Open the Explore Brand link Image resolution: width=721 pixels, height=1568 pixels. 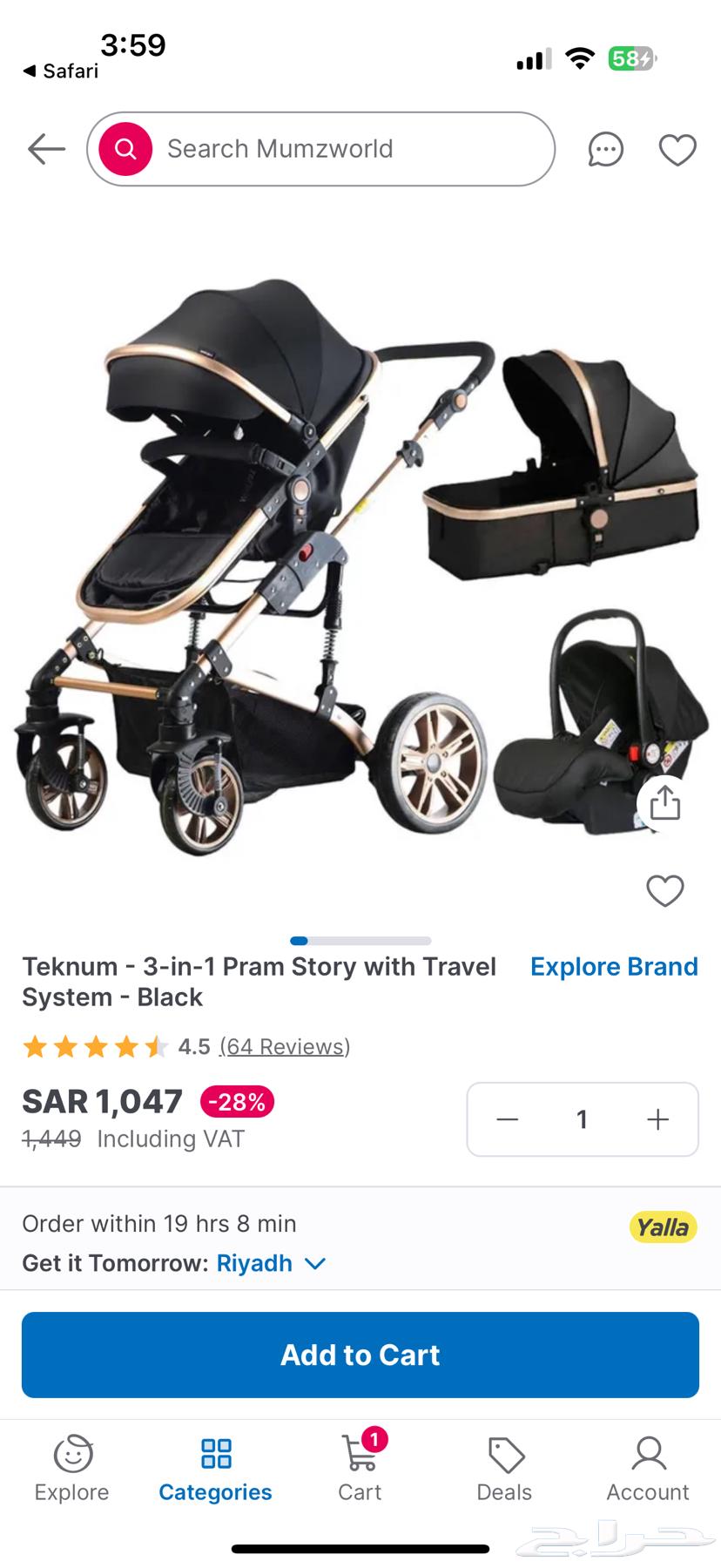pos(613,967)
